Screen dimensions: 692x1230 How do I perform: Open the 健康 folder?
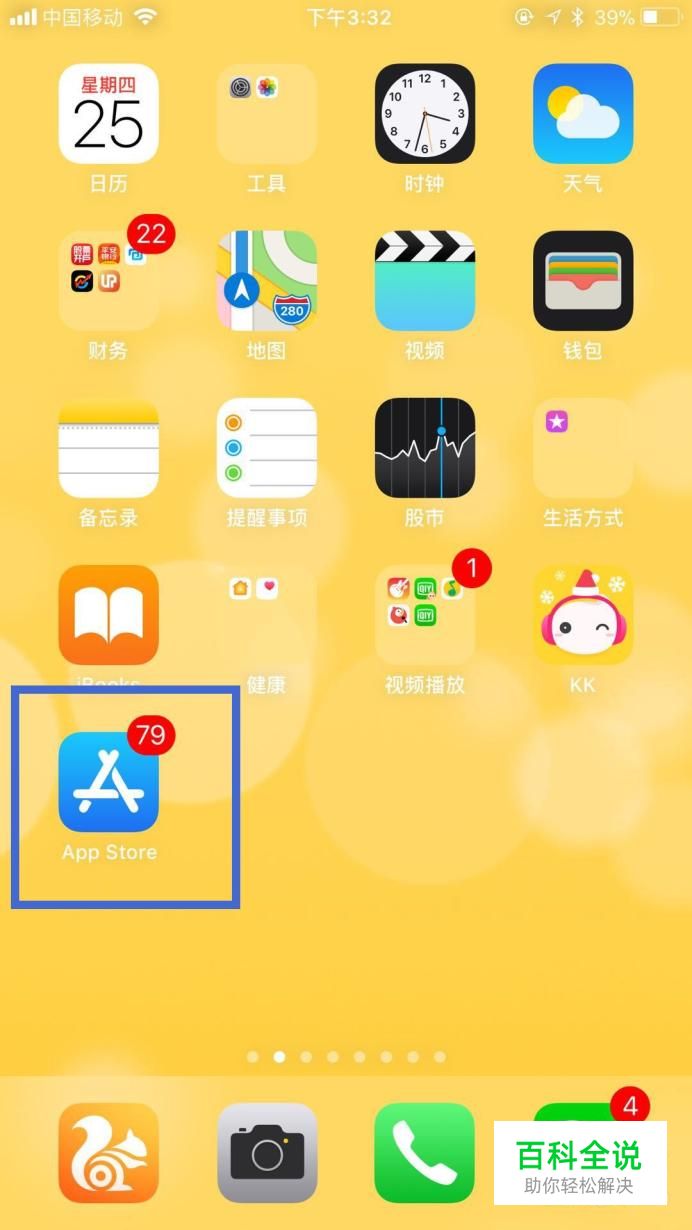tap(267, 615)
